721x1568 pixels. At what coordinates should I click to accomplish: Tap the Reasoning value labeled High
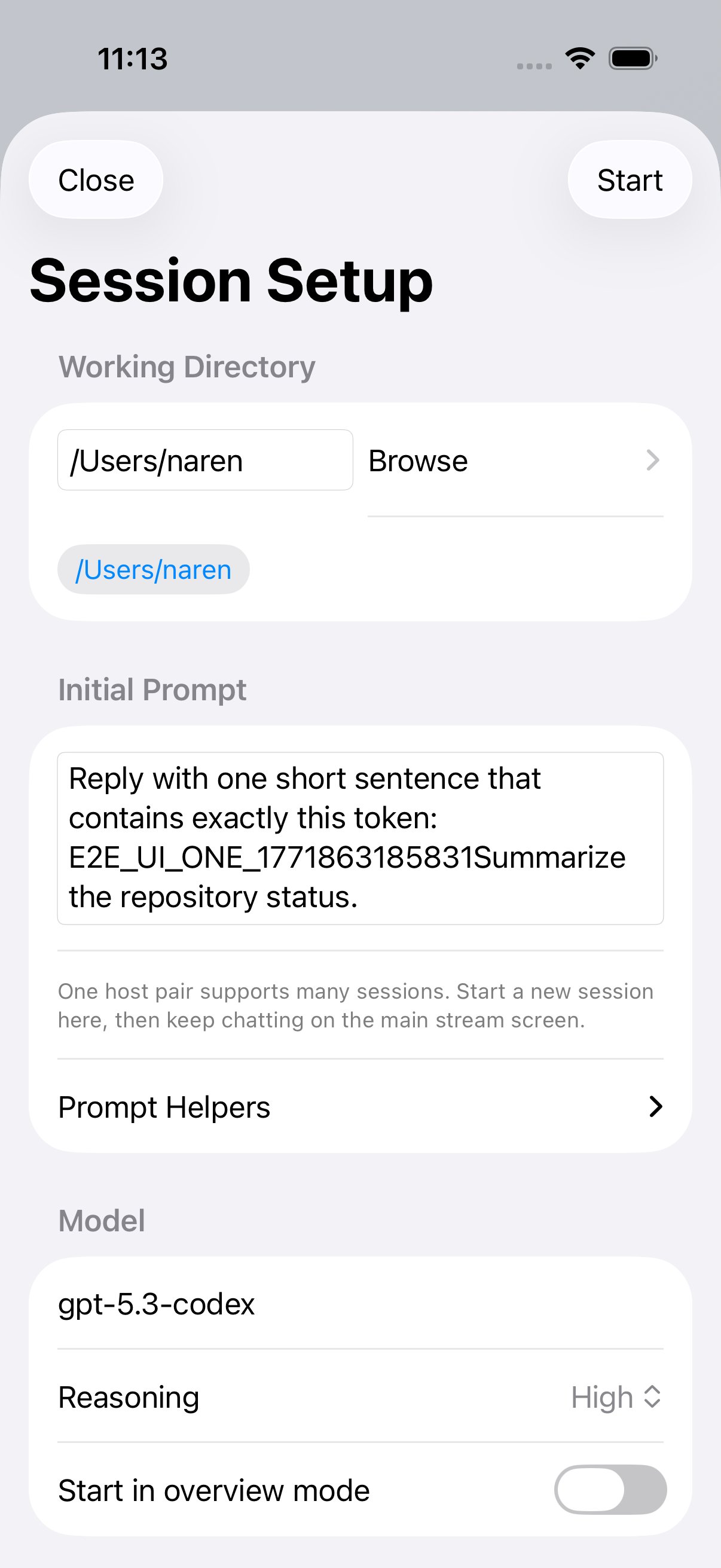[603, 1397]
